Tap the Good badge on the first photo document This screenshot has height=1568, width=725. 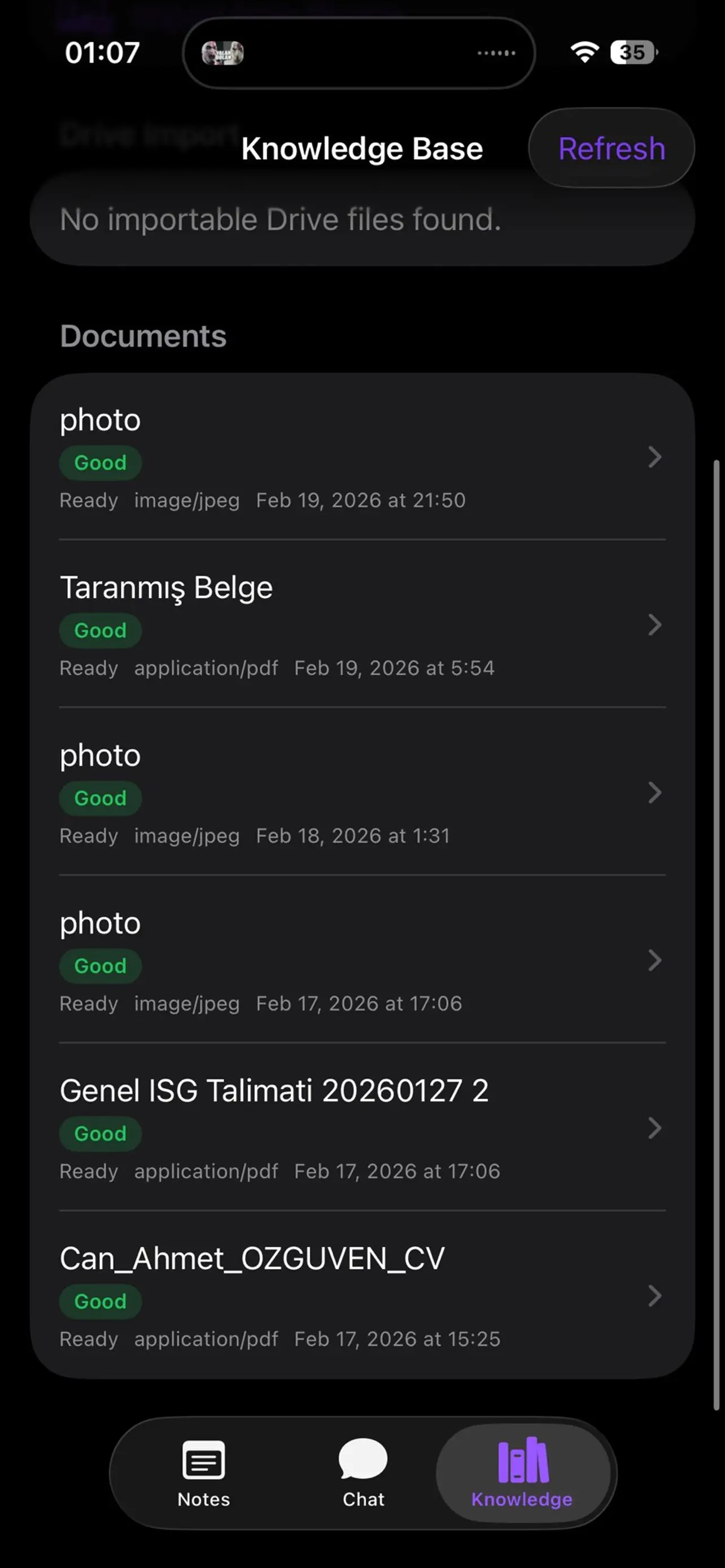tap(100, 463)
